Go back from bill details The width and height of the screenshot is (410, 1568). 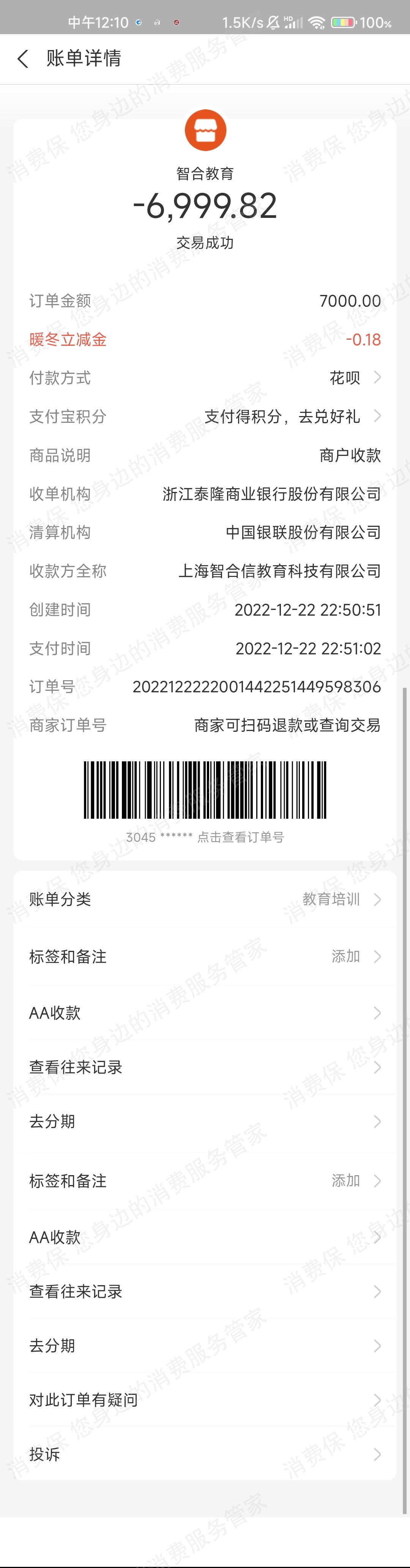coord(23,59)
